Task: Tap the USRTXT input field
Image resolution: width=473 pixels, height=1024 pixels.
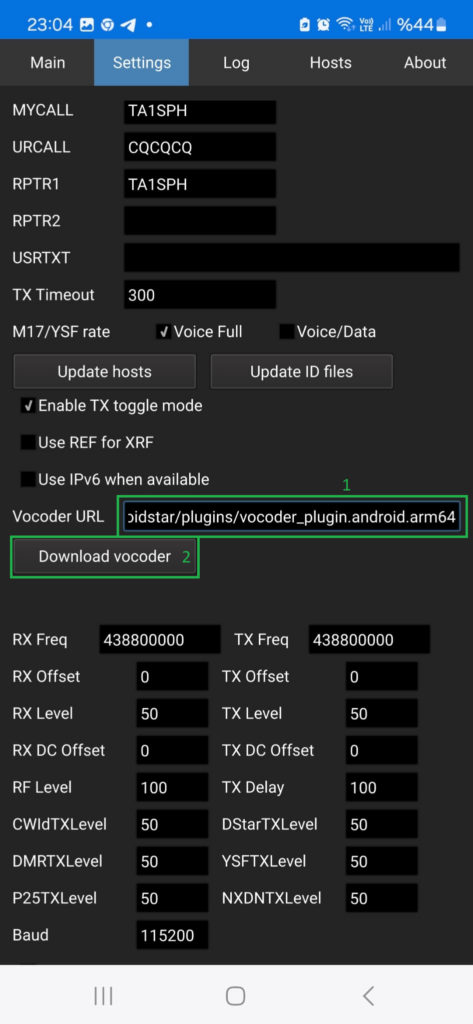Action: (292, 258)
